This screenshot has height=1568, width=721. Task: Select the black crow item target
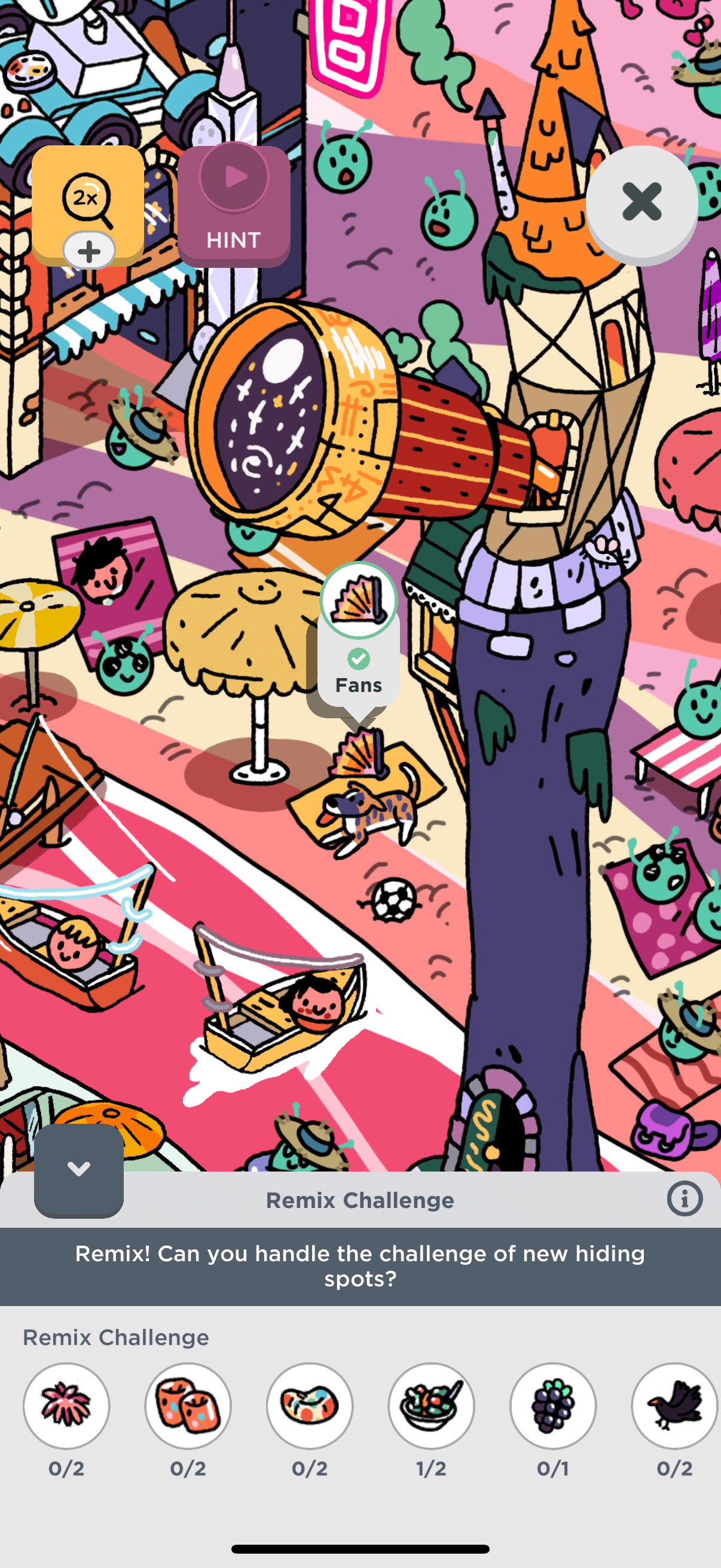(x=674, y=1405)
